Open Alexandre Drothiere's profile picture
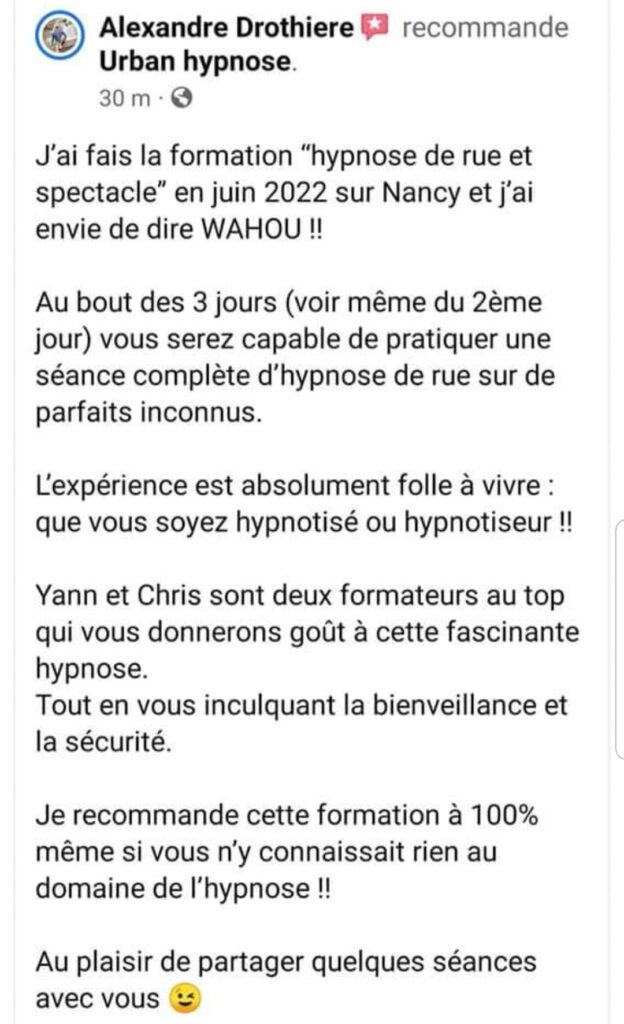 [x=60, y=37]
